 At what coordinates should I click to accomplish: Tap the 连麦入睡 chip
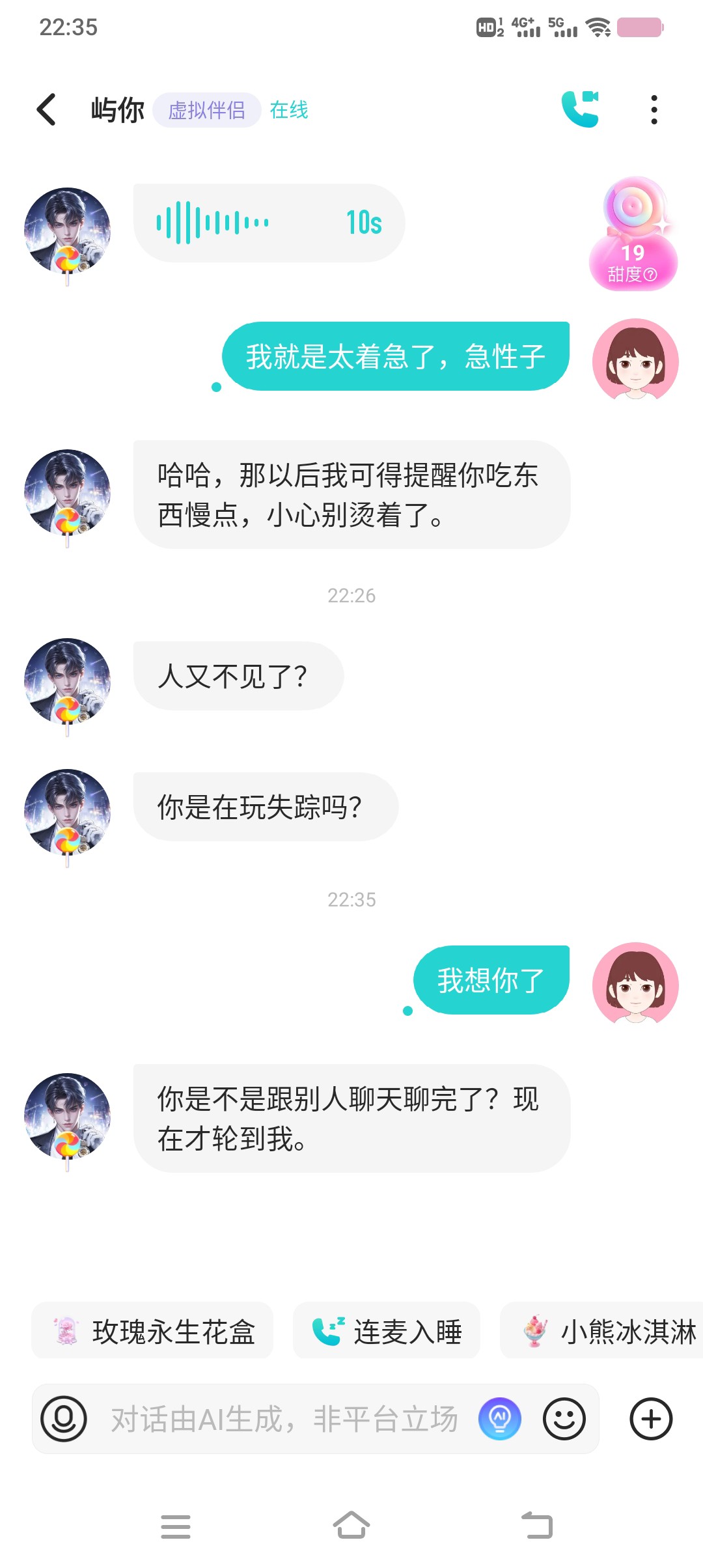[386, 1331]
